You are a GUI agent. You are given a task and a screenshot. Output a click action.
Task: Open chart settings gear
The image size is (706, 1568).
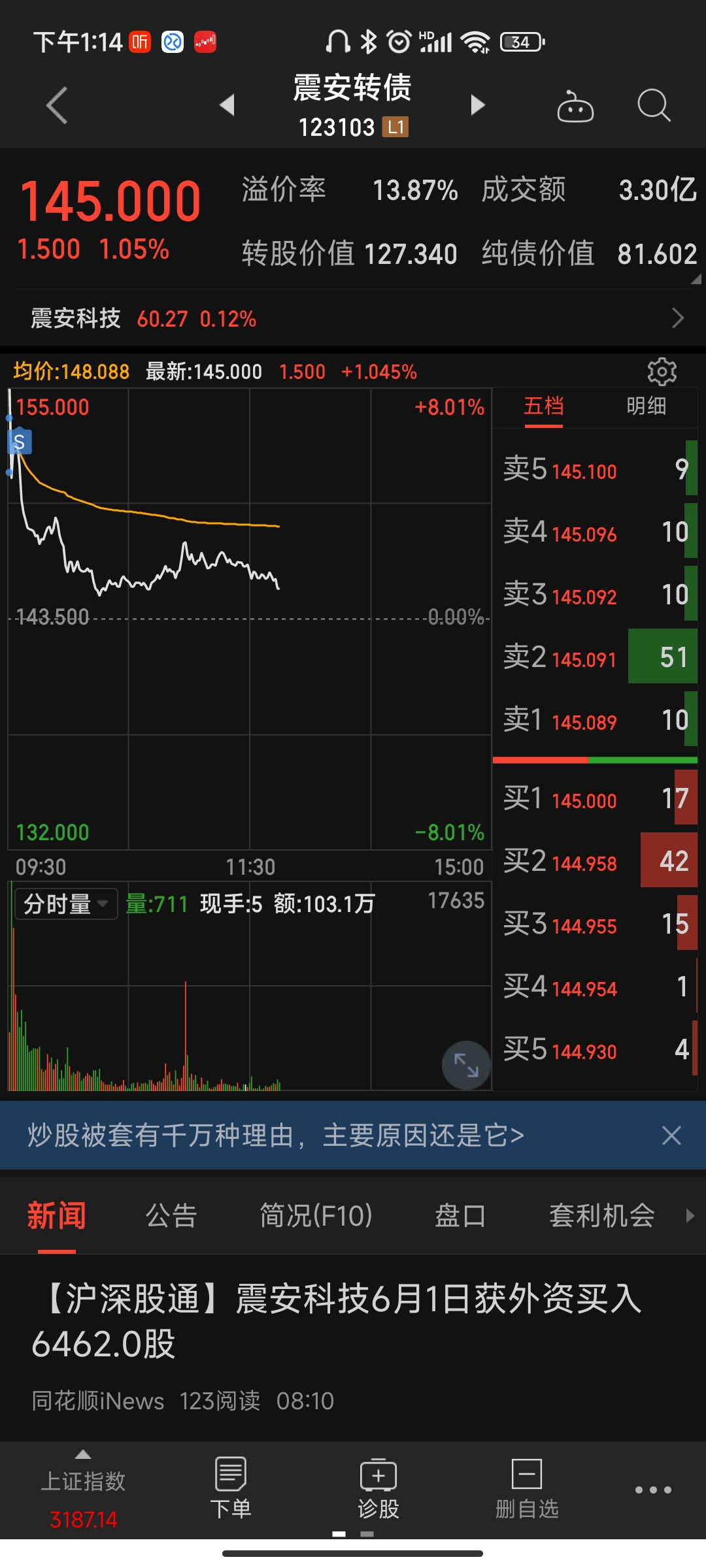pyautogui.click(x=662, y=372)
